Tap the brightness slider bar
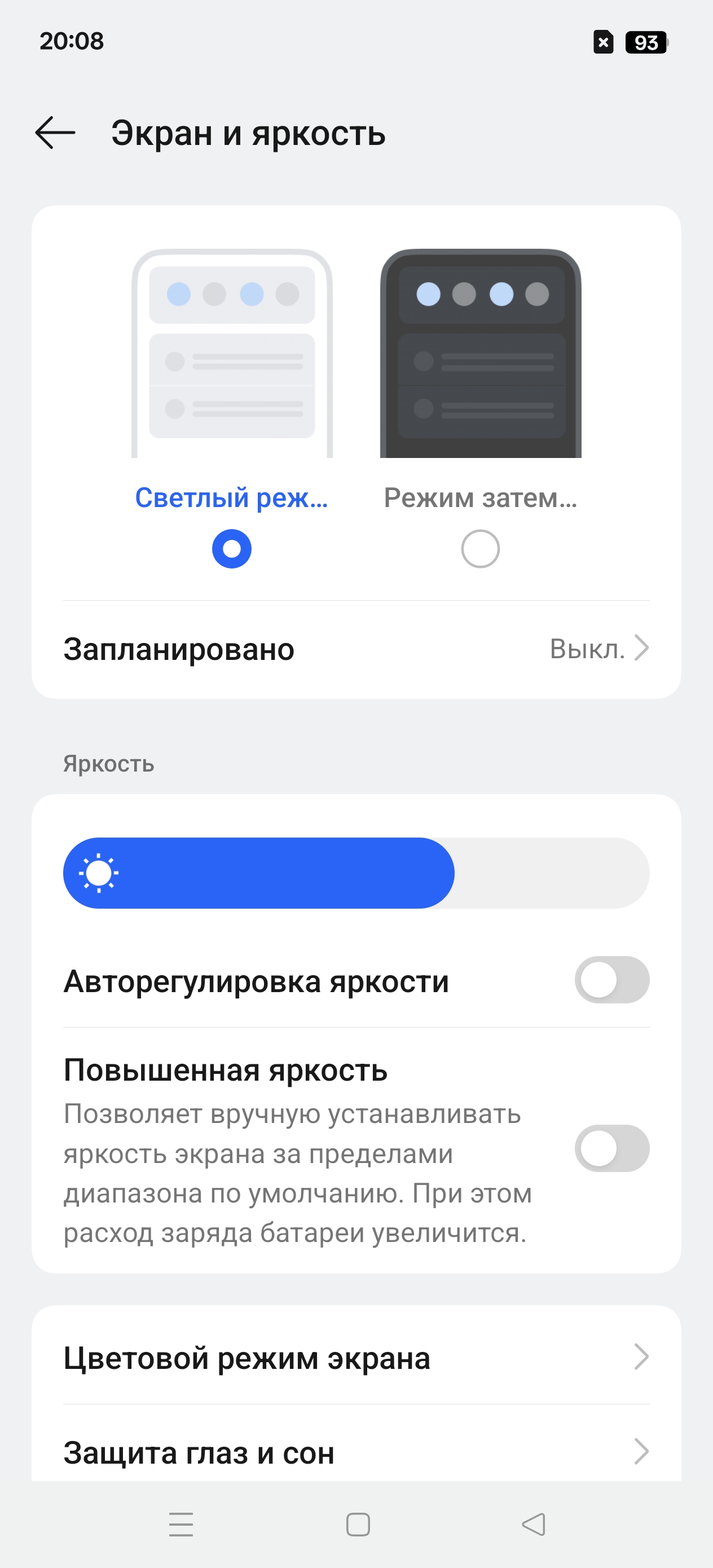The height and width of the screenshot is (1568, 713). click(x=356, y=873)
